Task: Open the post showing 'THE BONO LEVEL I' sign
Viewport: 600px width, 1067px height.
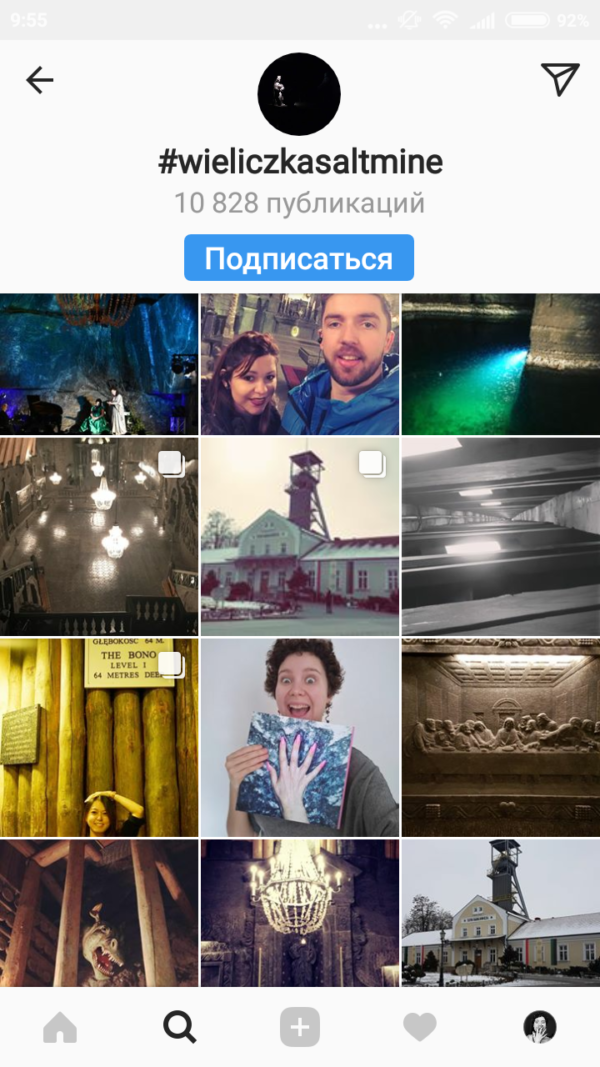Action: click(99, 737)
